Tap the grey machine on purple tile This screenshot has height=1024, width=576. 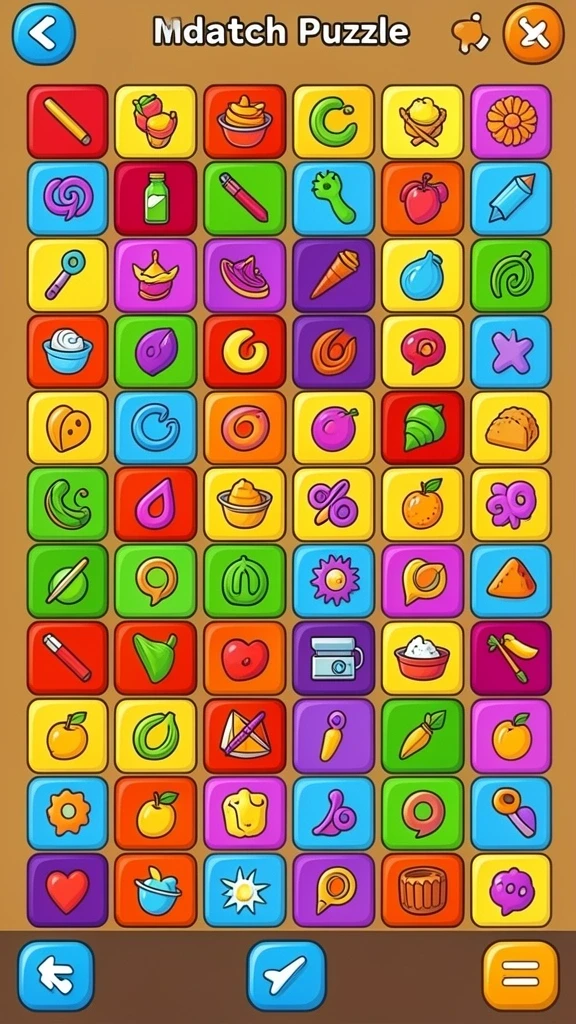click(x=333, y=658)
